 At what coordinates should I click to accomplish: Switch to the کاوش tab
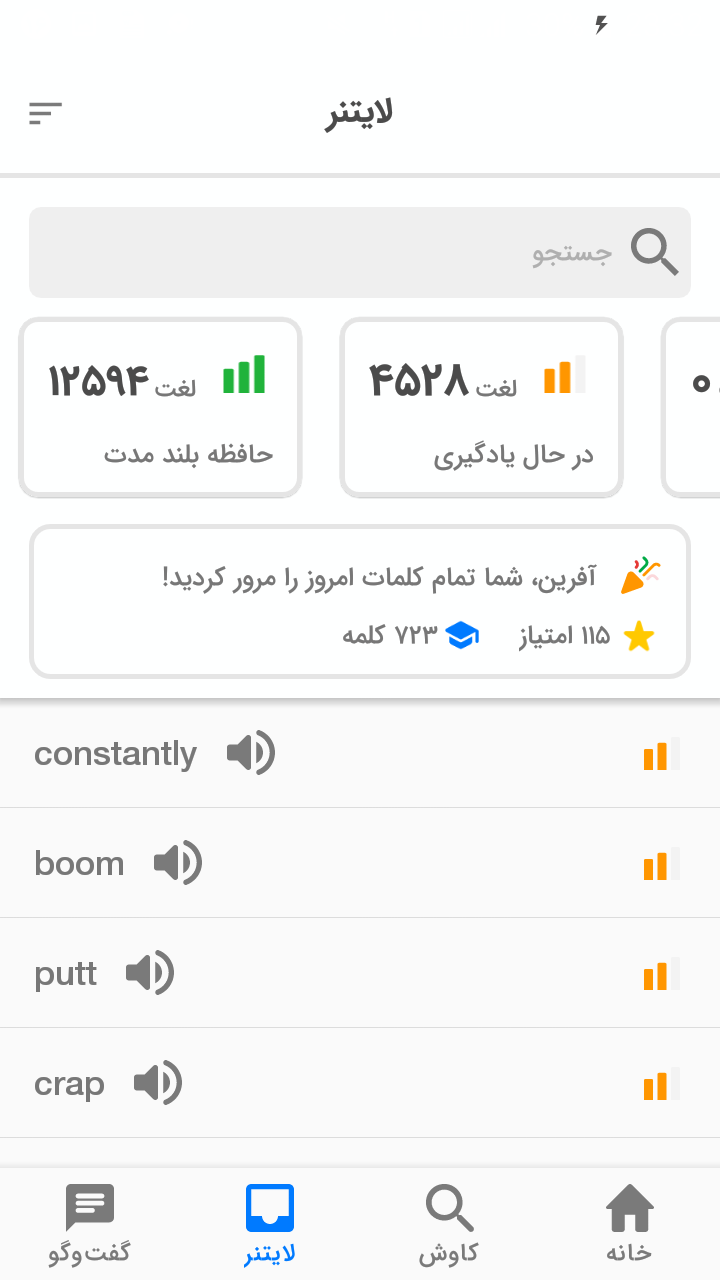click(449, 1224)
